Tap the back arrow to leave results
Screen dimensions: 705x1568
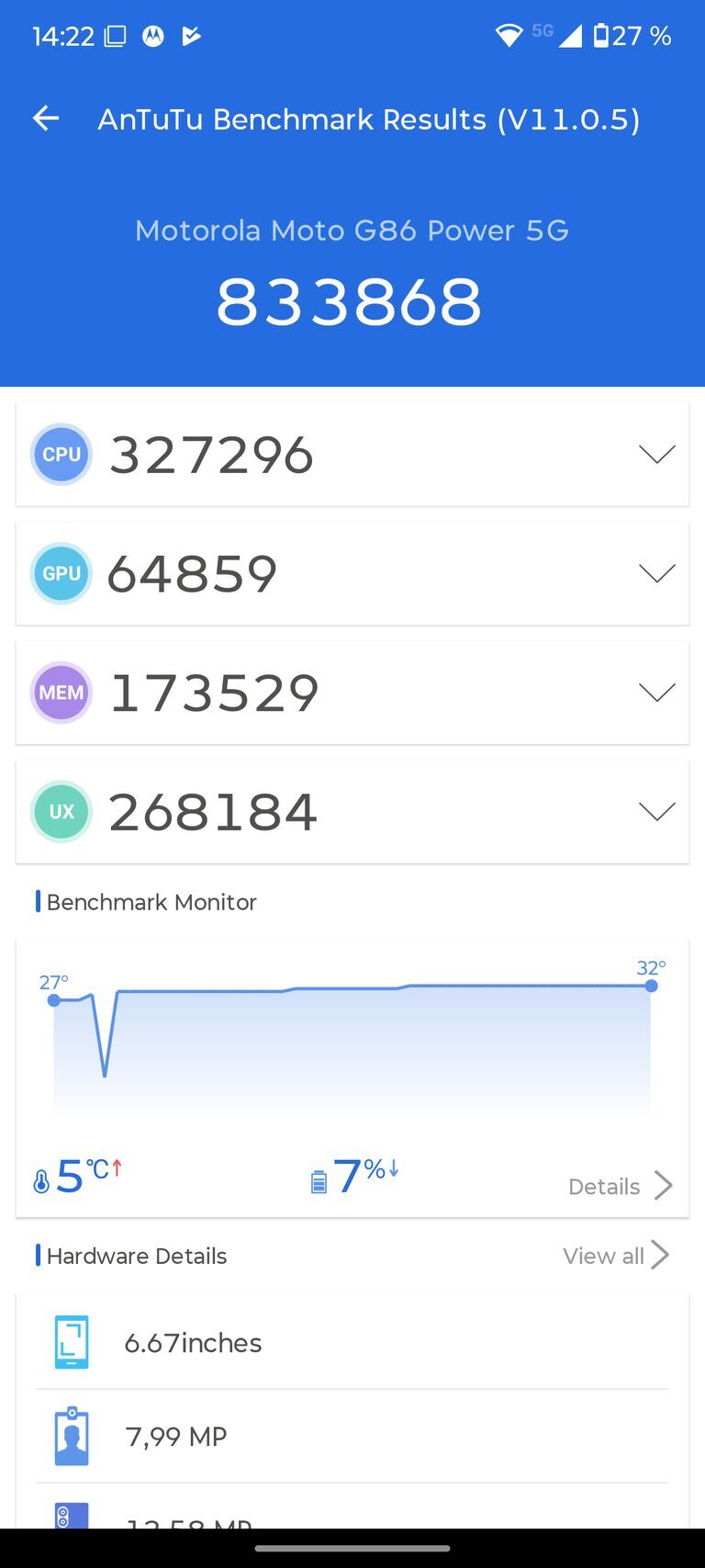point(45,118)
